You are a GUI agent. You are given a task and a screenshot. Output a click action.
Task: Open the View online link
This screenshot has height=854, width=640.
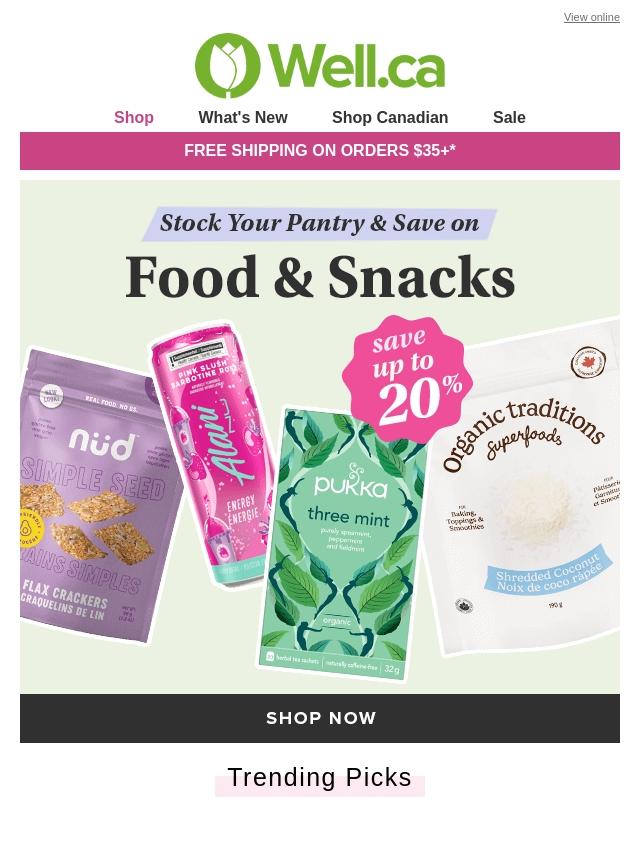click(x=591, y=17)
